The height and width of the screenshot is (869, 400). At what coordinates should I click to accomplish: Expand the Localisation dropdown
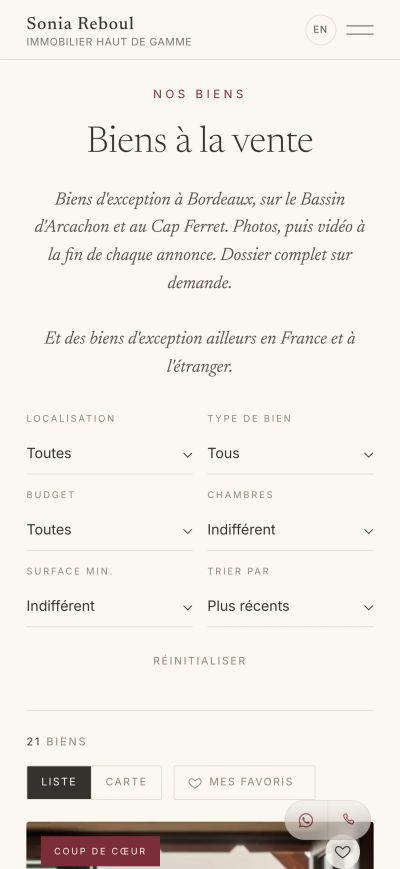[109, 454]
